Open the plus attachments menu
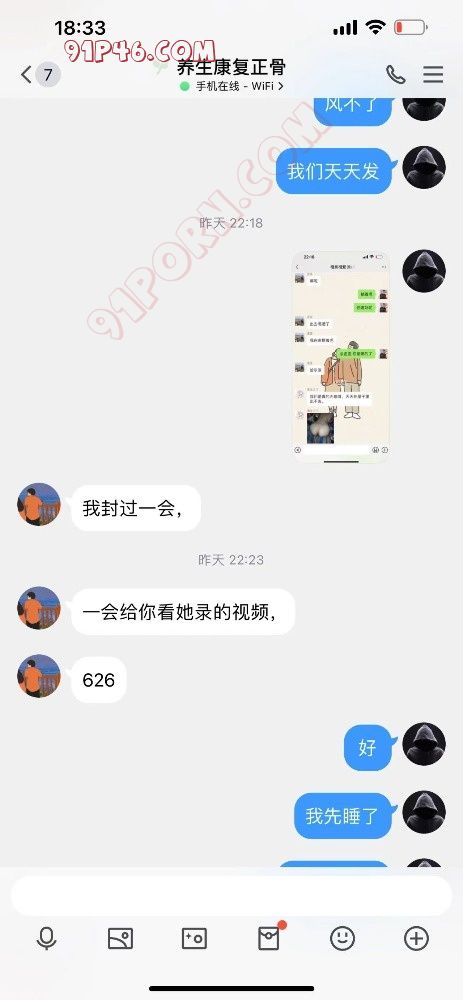 (x=416, y=938)
